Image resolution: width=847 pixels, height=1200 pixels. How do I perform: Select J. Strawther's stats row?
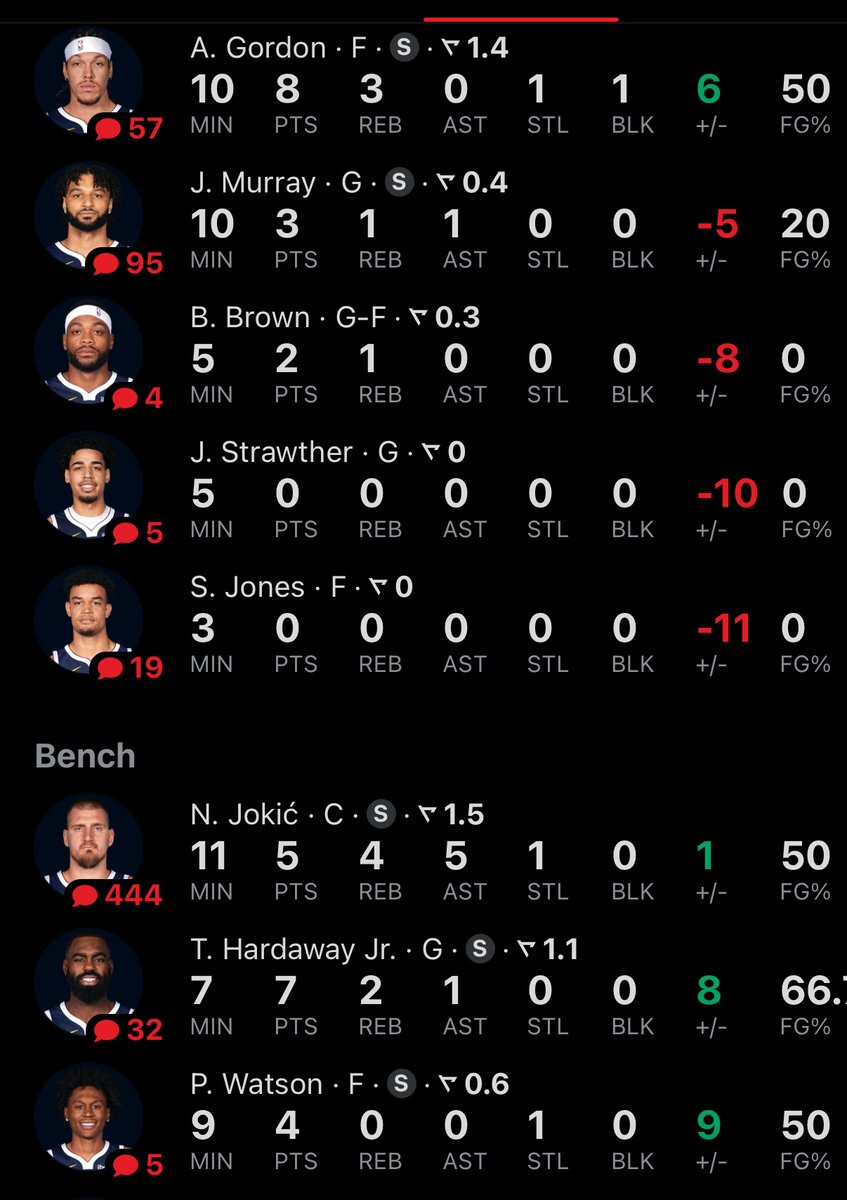click(423, 490)
